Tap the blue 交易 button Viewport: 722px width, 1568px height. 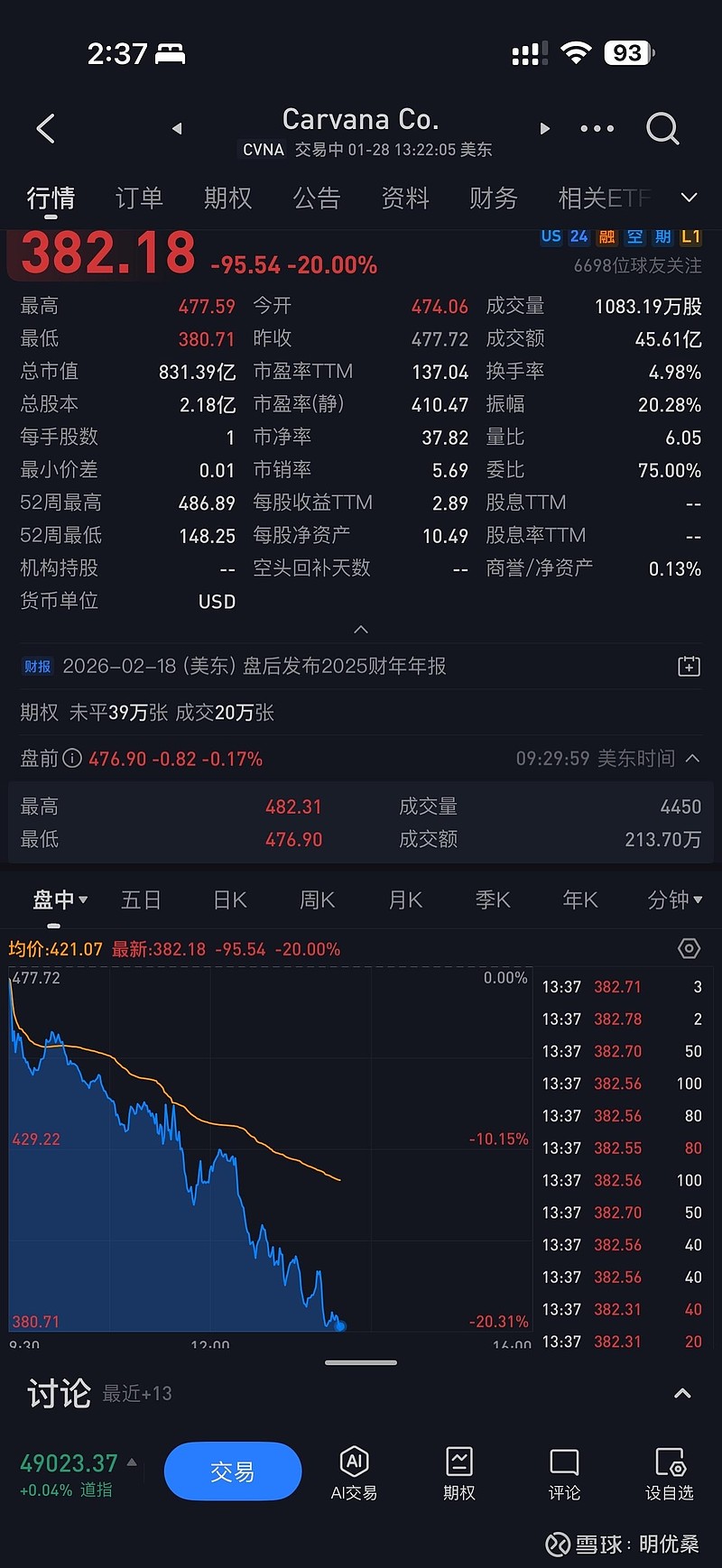(232, 1471)
